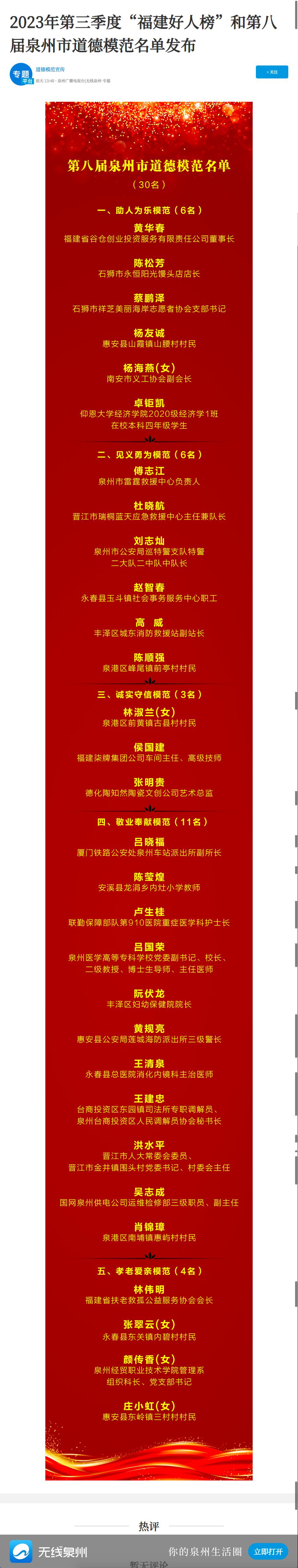The image size is (298, 1568).
Task: Open the 道德模范宣传 author profile
Action: (50, 69)
